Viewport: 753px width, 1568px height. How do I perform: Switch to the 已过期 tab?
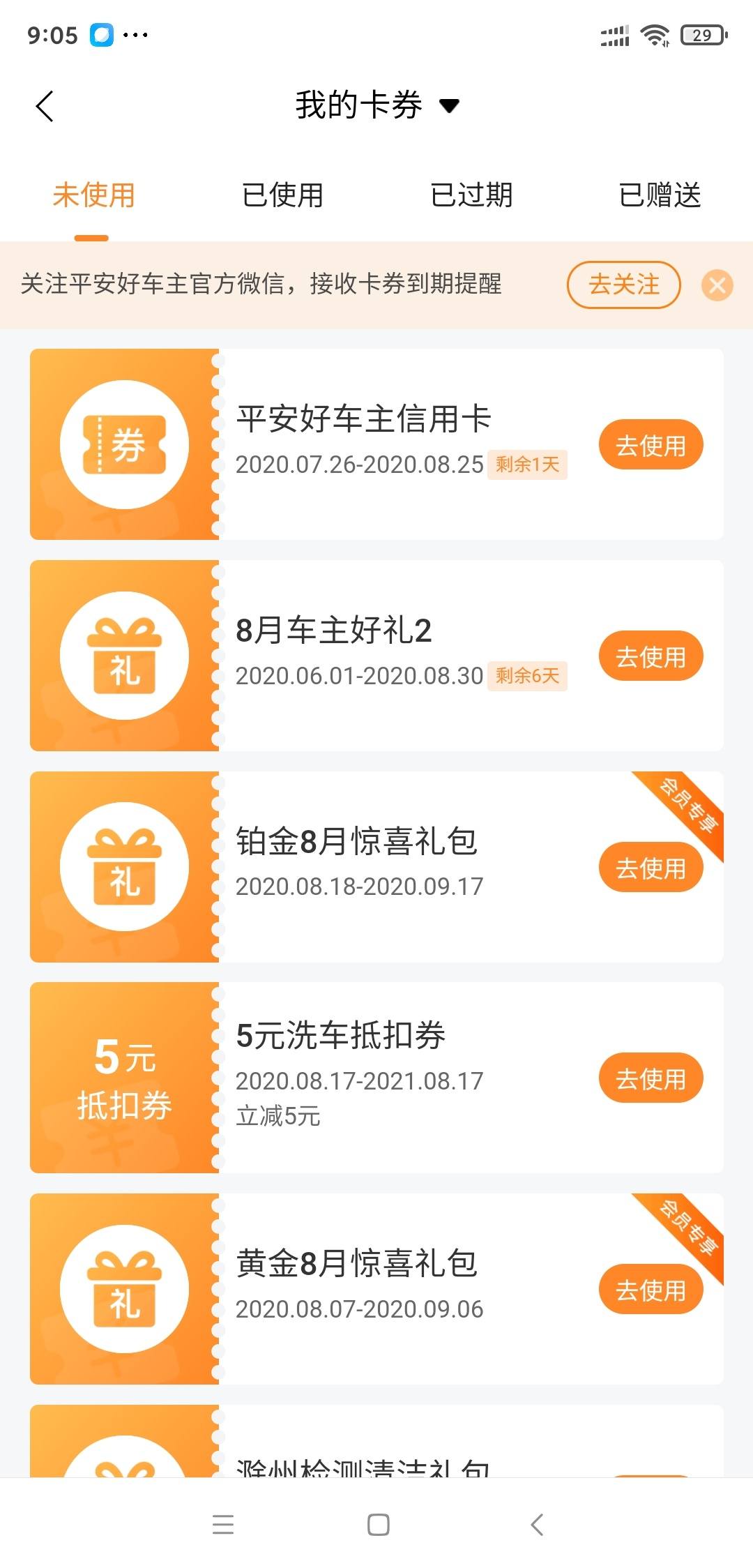click(471, 195)
